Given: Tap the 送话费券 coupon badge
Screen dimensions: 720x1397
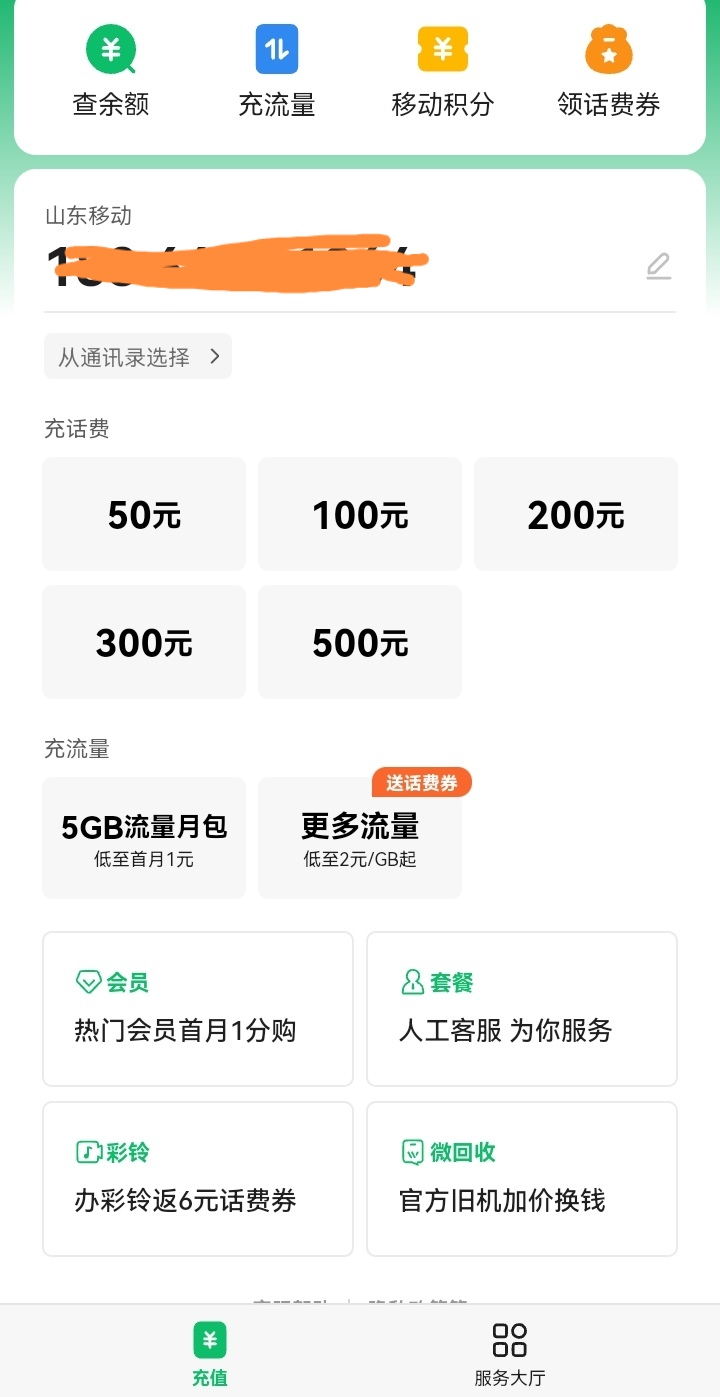Looking at the screenshot, I should 422,783.
